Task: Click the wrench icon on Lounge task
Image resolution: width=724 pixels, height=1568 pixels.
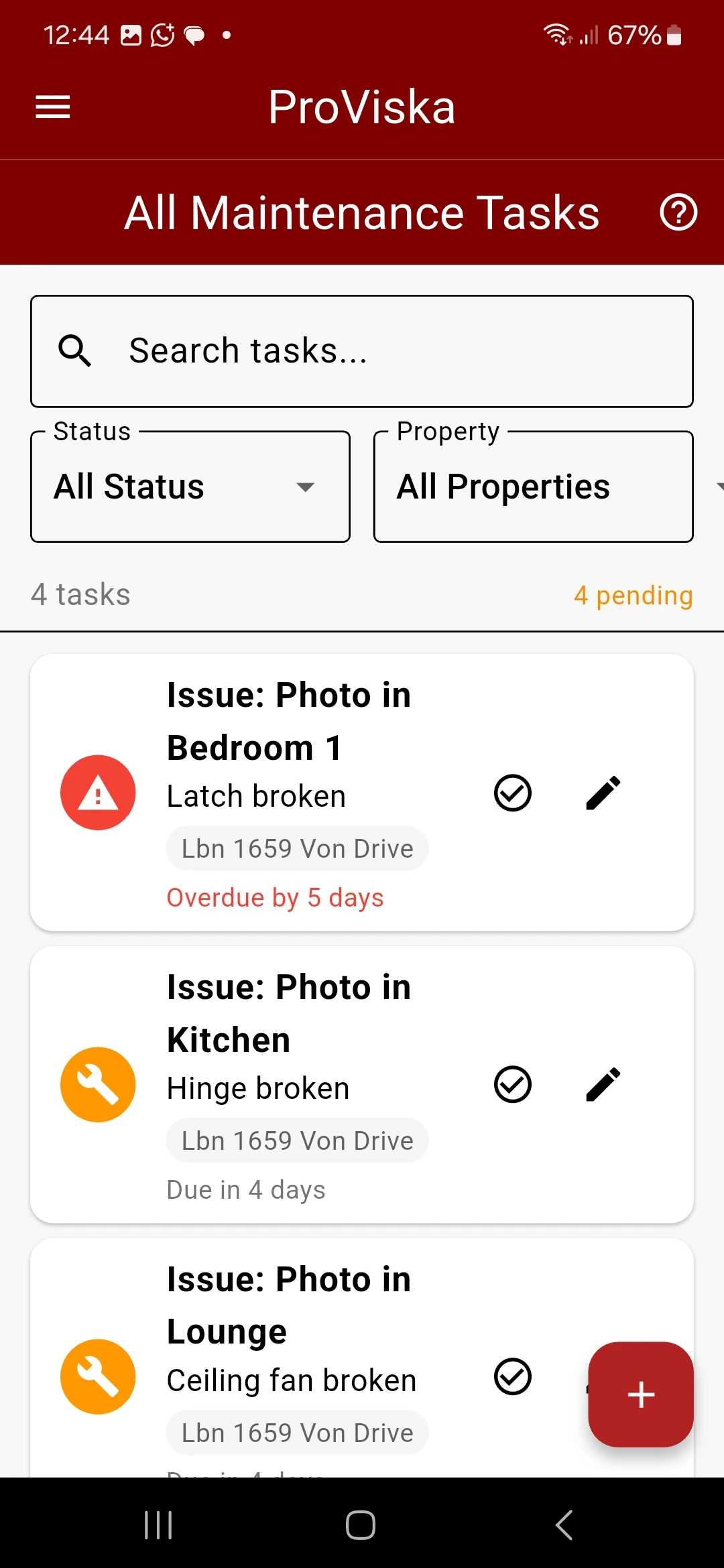Action: tap(98, 1376)
